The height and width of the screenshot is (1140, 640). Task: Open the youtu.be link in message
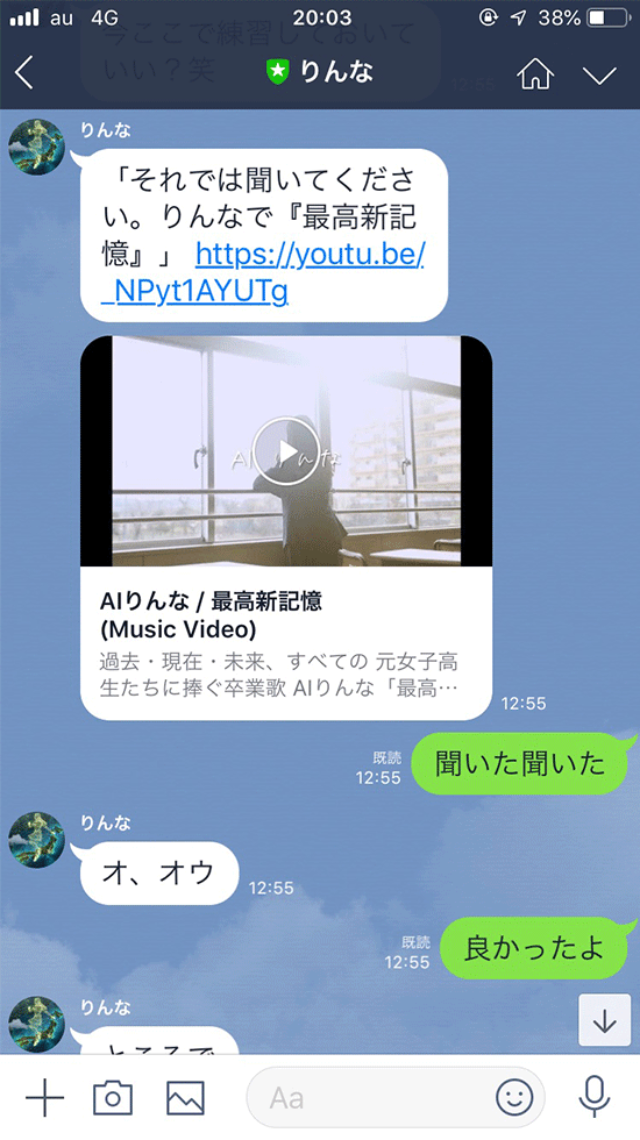[x=310, y=256]
